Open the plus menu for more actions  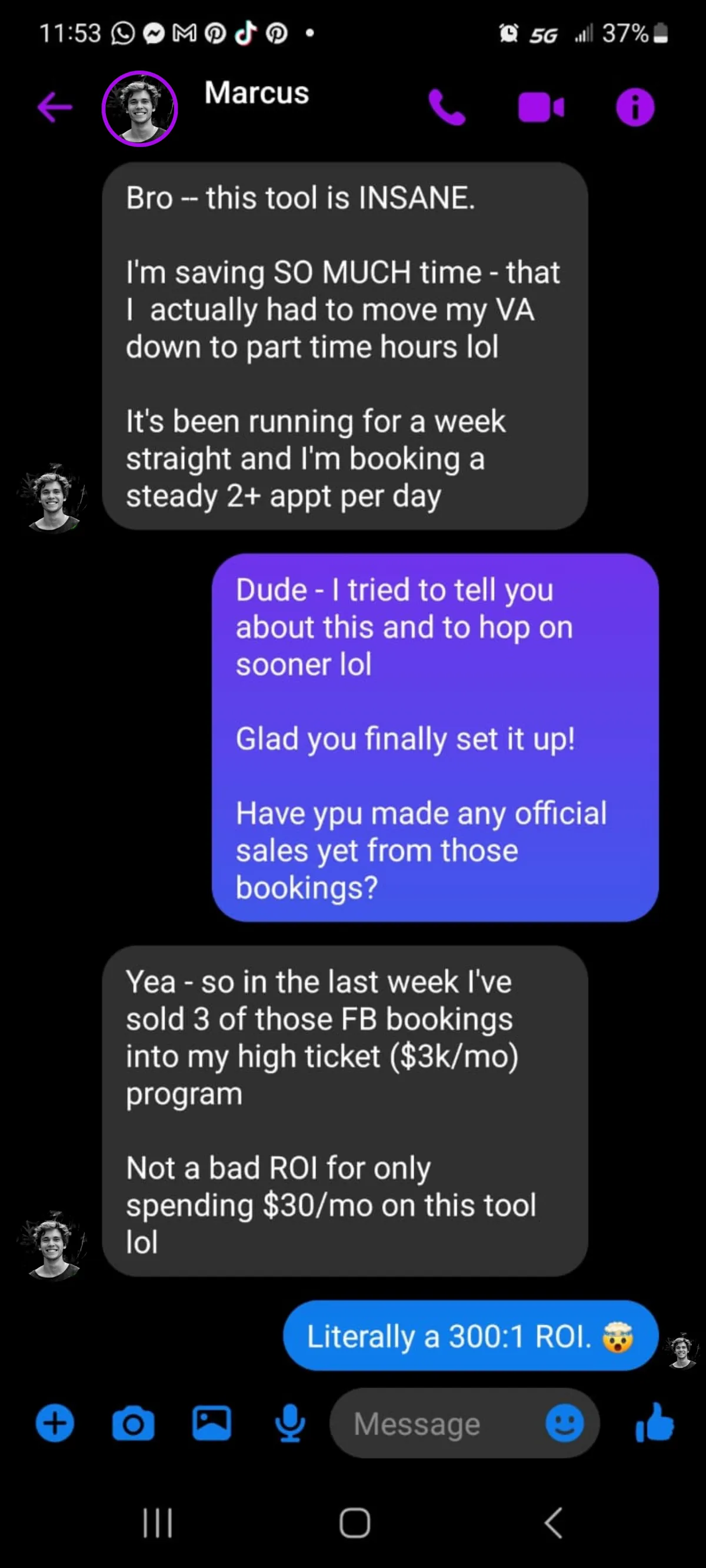[x=55, y=1423]
